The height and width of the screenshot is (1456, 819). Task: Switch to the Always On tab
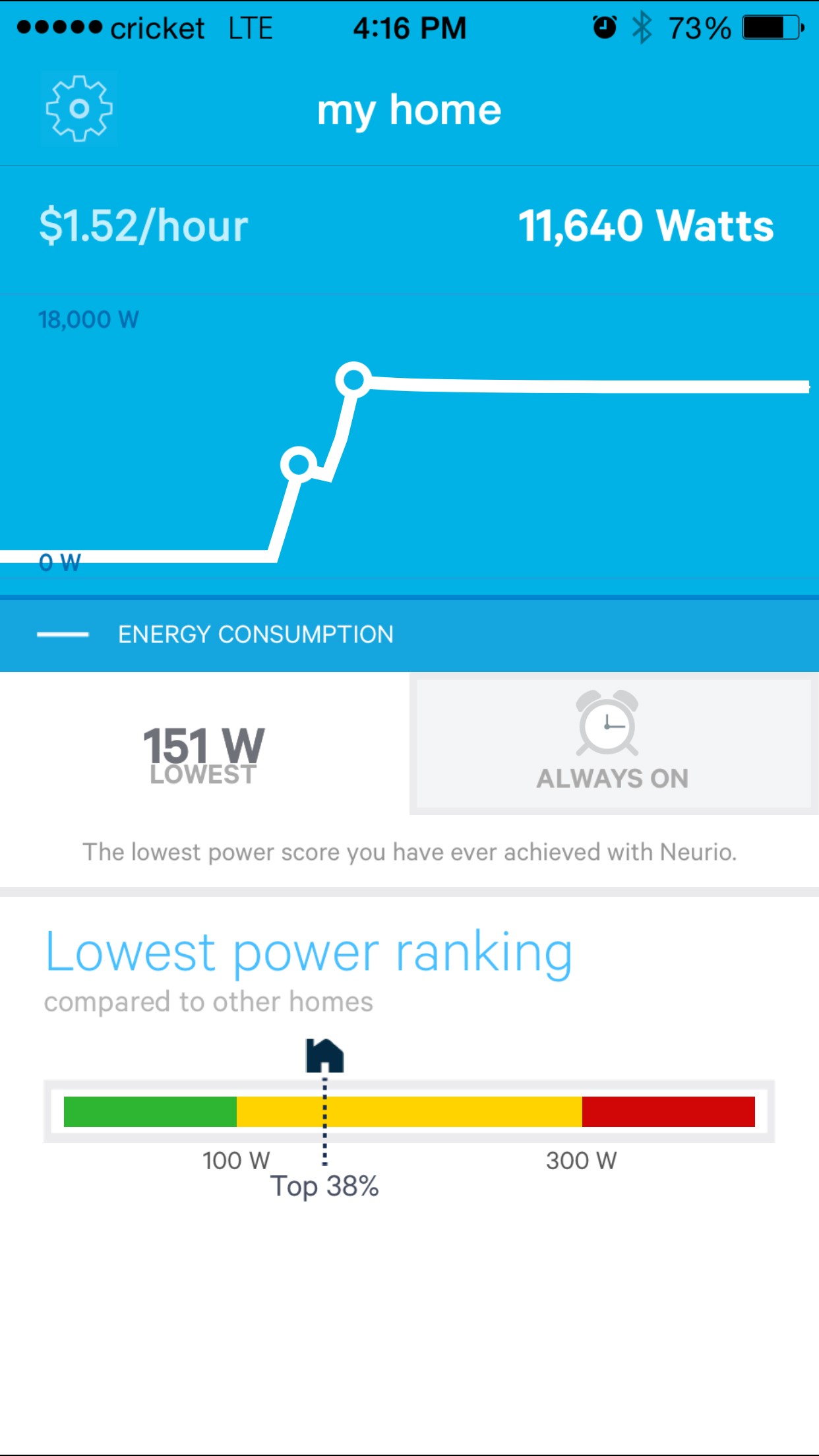point(614,743)
